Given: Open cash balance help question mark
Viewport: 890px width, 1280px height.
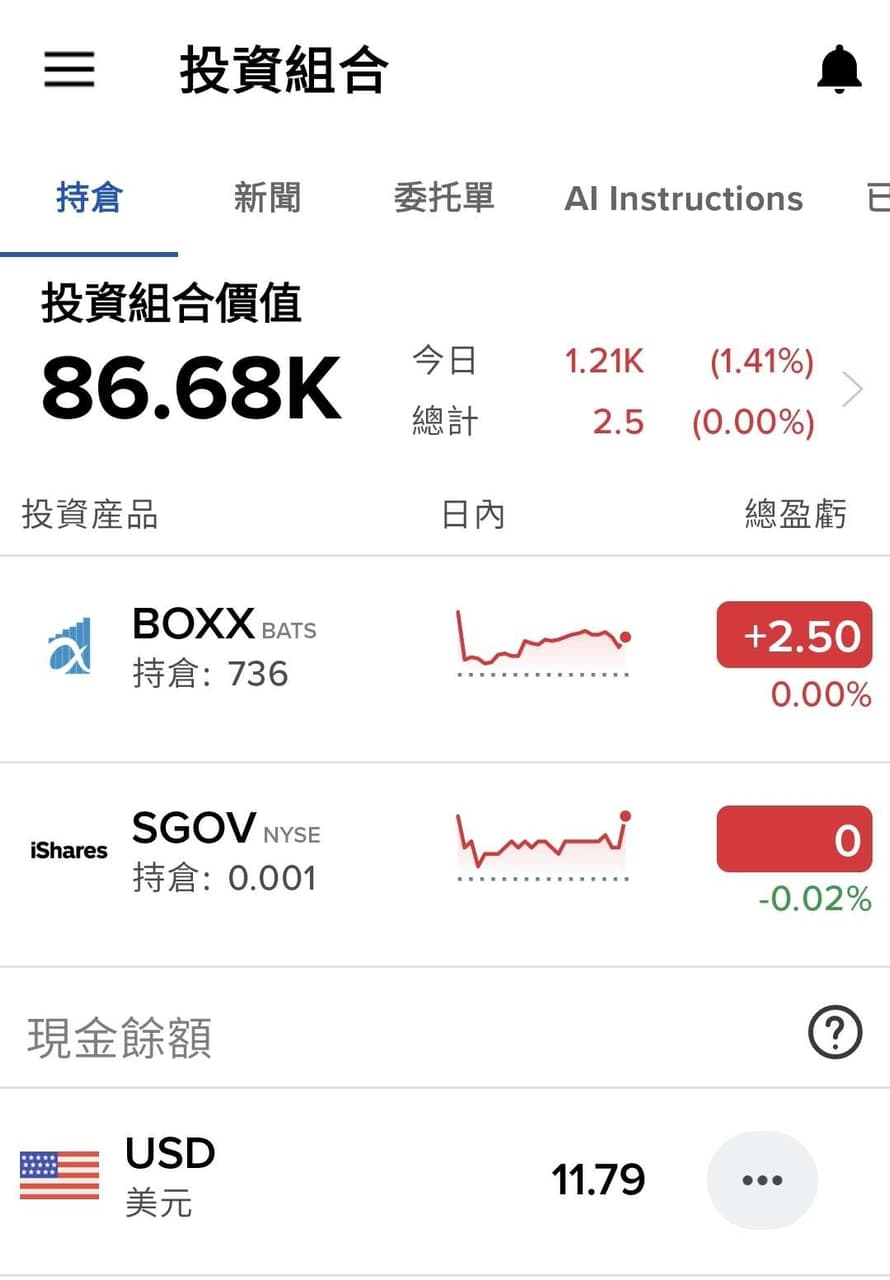Looking at the screenshot, I should pos(835,1032).
